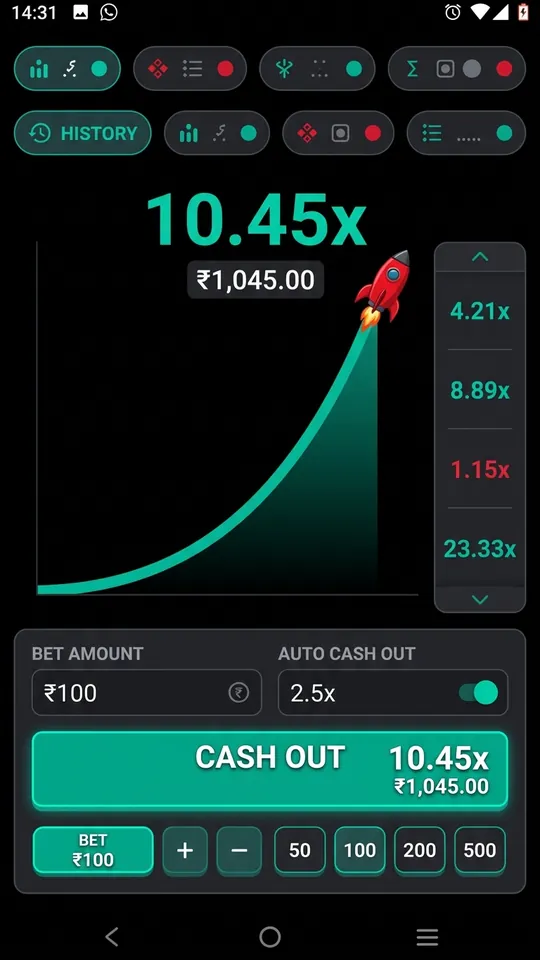Select the 50 quick bet chip
Screen dimensions: 540x960
point(299,850)
